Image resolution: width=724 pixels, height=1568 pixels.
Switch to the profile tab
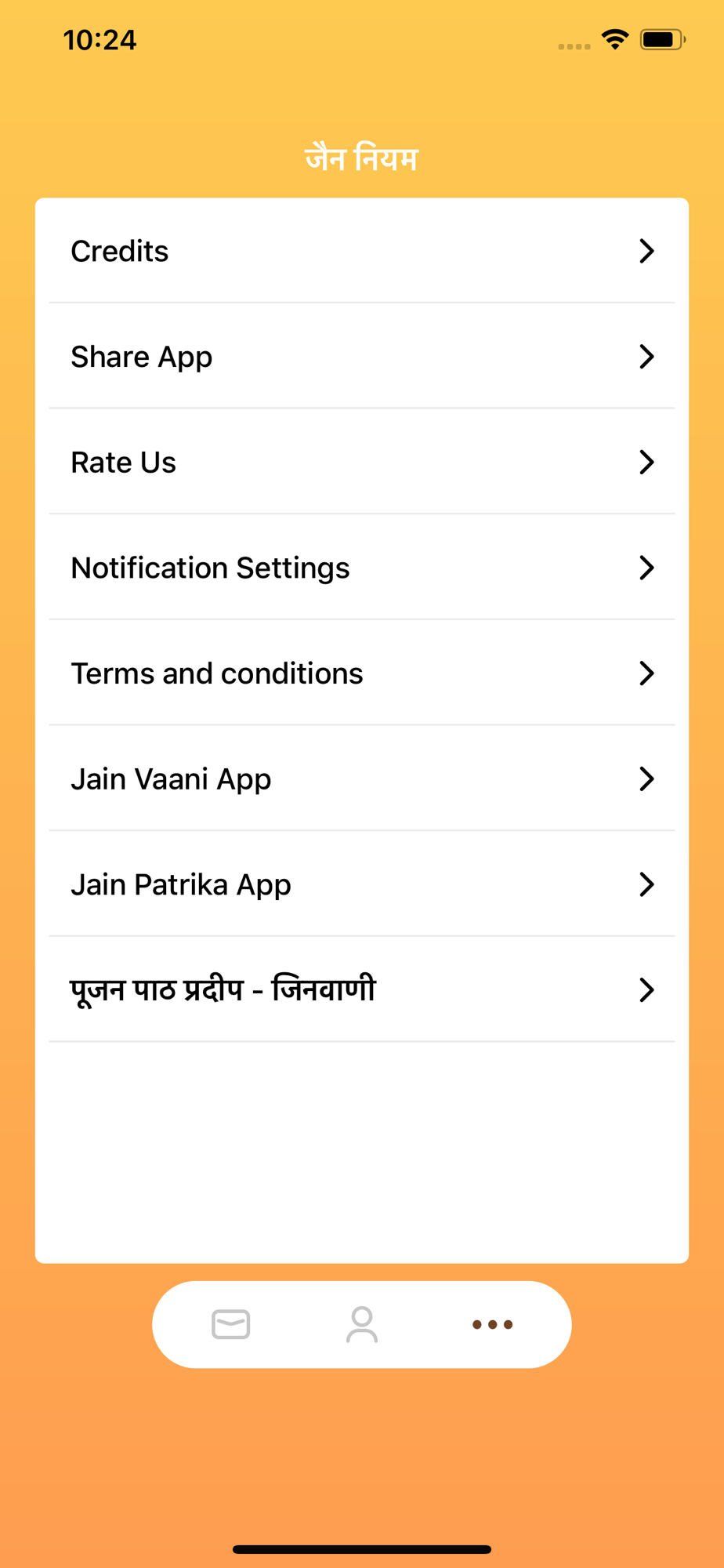[362, 1324]
